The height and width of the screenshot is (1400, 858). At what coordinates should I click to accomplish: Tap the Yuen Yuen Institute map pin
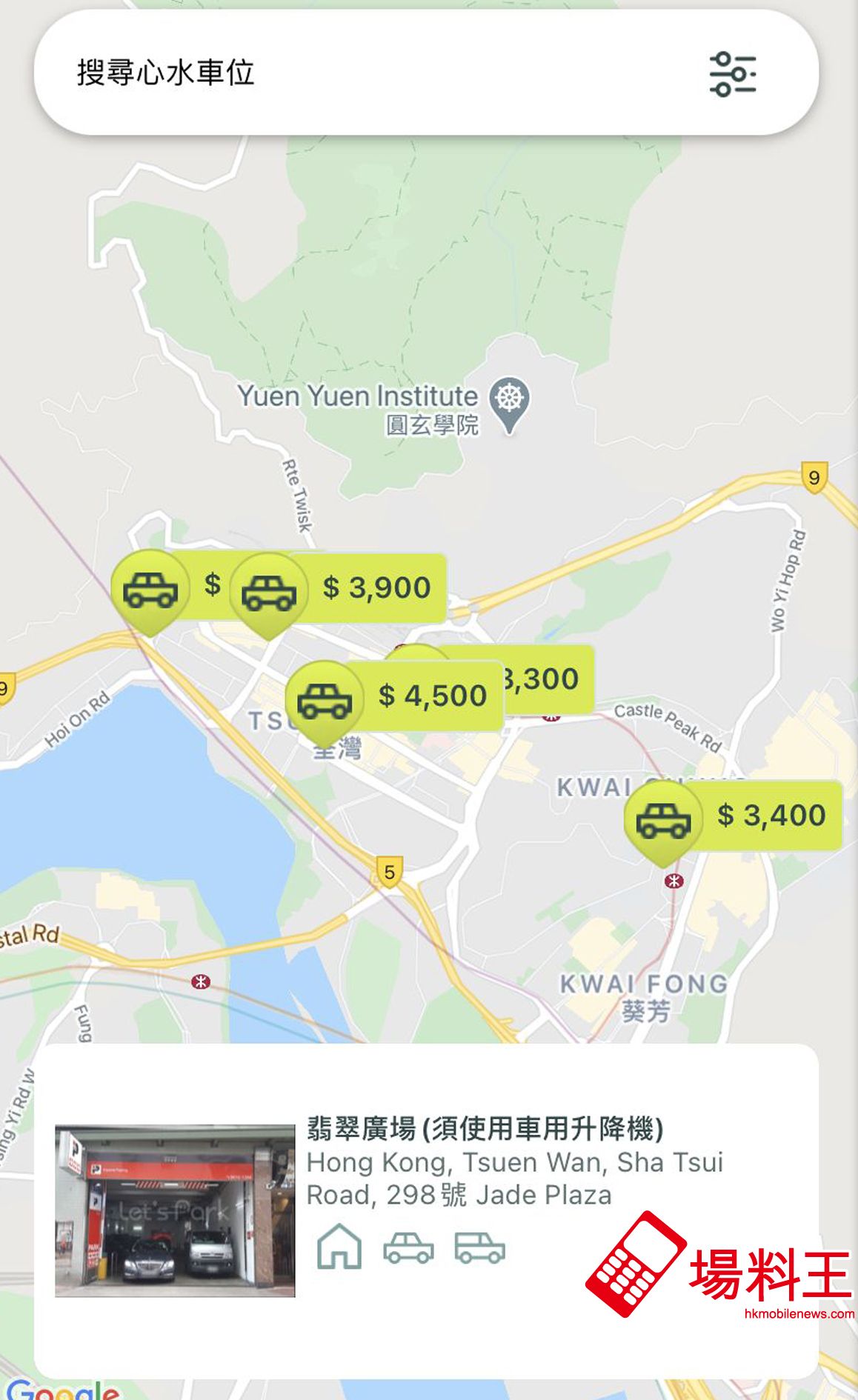[x=510, y=401]
